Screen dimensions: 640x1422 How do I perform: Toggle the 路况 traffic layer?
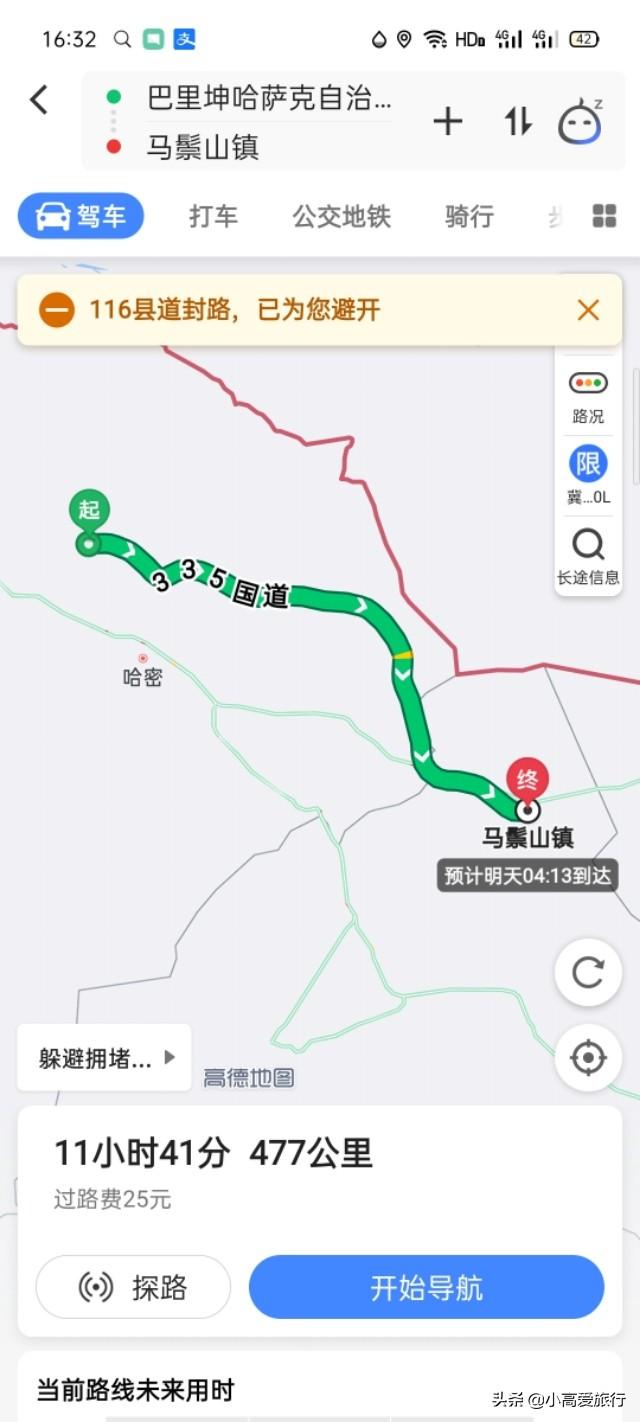(x=588, y=396)
